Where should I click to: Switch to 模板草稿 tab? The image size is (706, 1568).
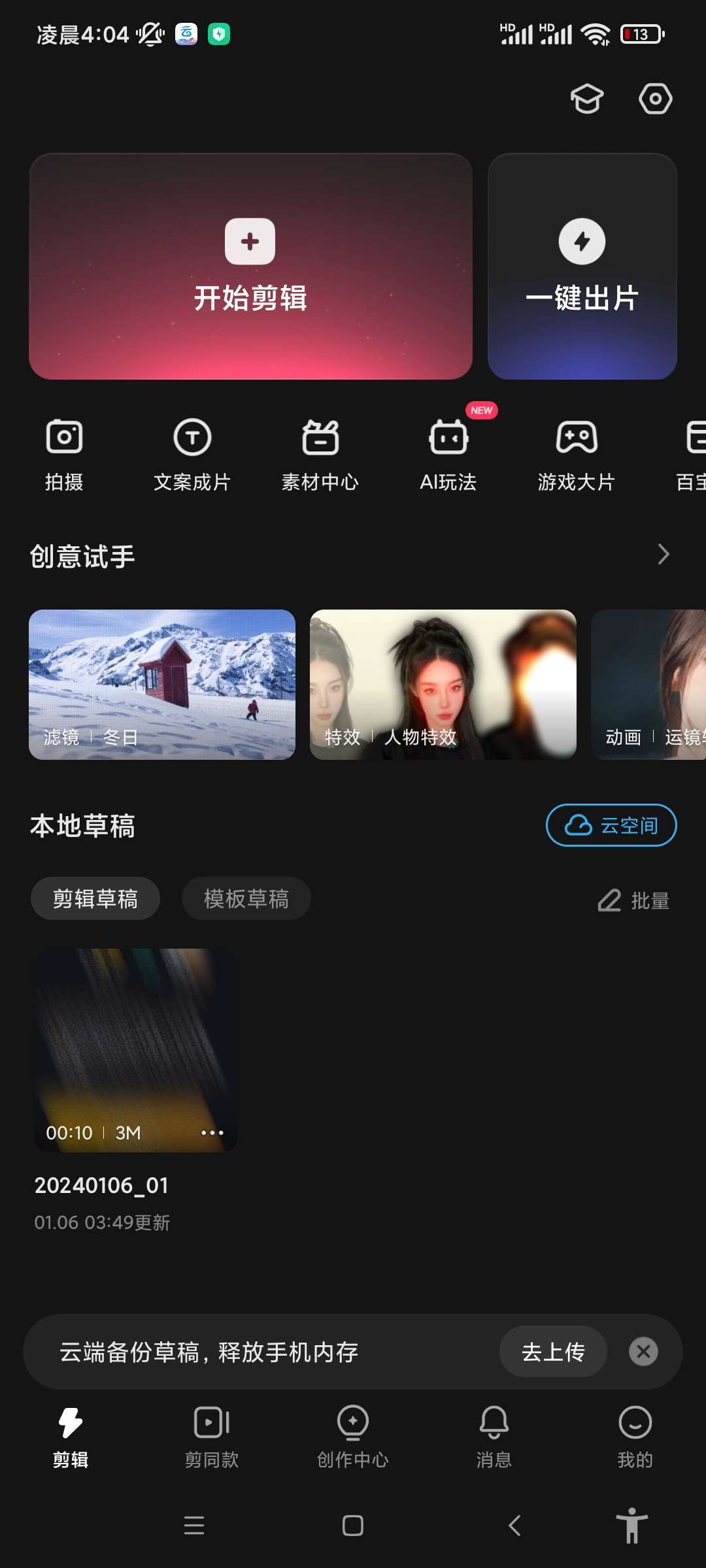246,899
